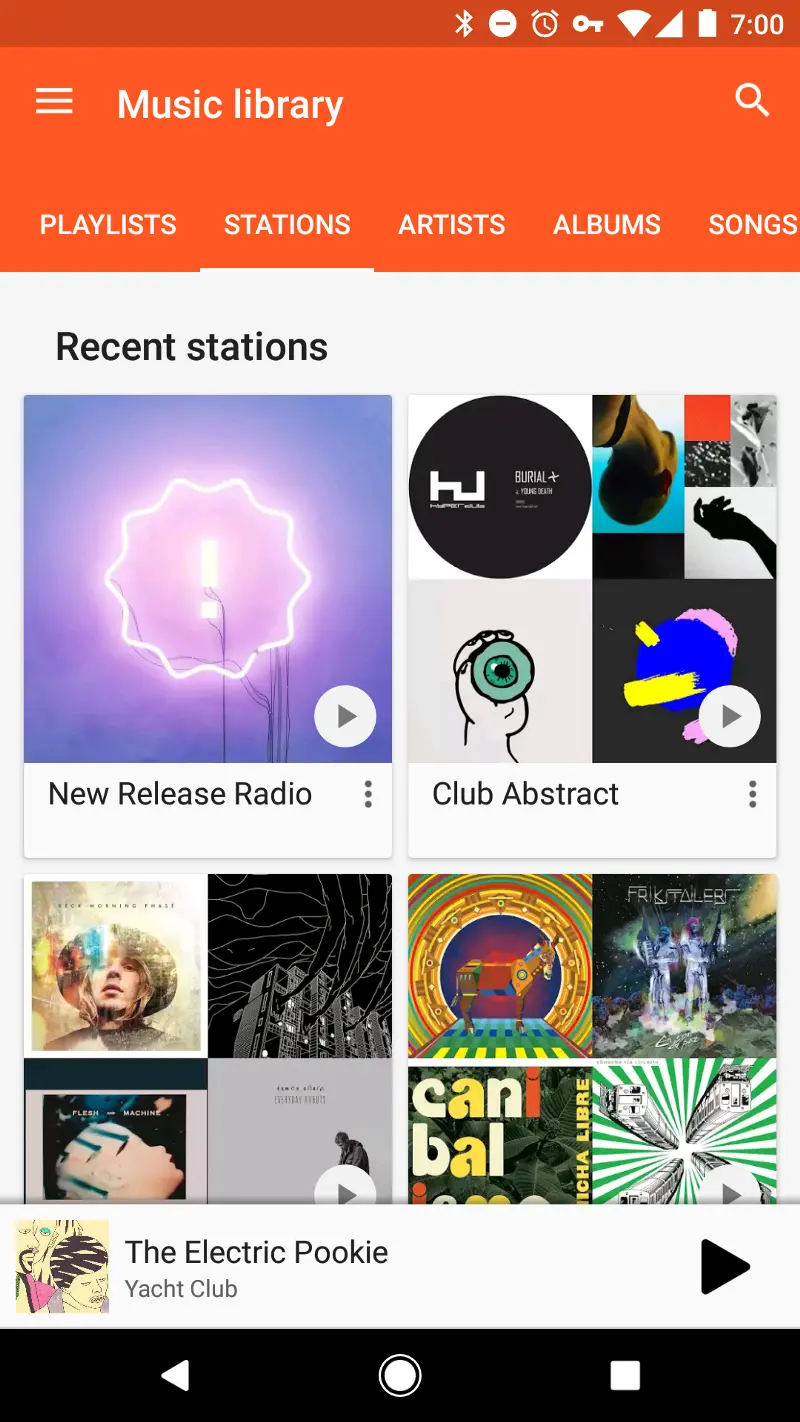Switch to the Artists tab
This screenshot has height=1422, width=800.
(452, 225)
